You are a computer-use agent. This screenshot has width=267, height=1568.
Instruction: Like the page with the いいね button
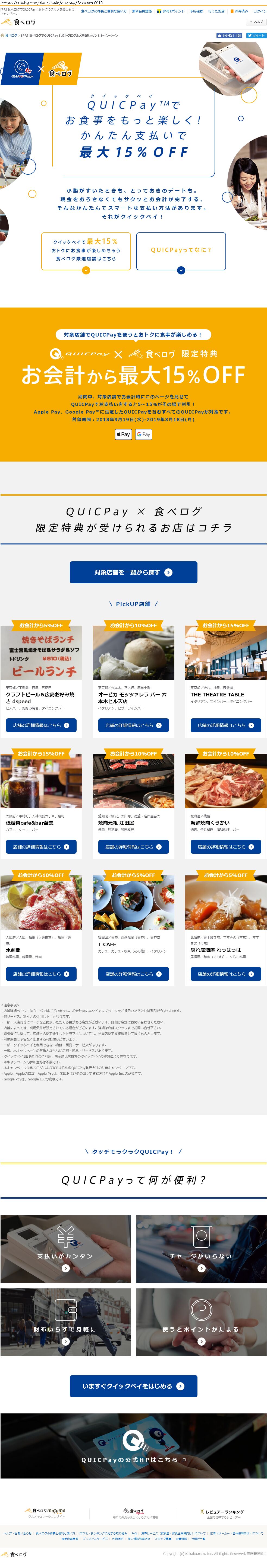click(x=229, y=35)
